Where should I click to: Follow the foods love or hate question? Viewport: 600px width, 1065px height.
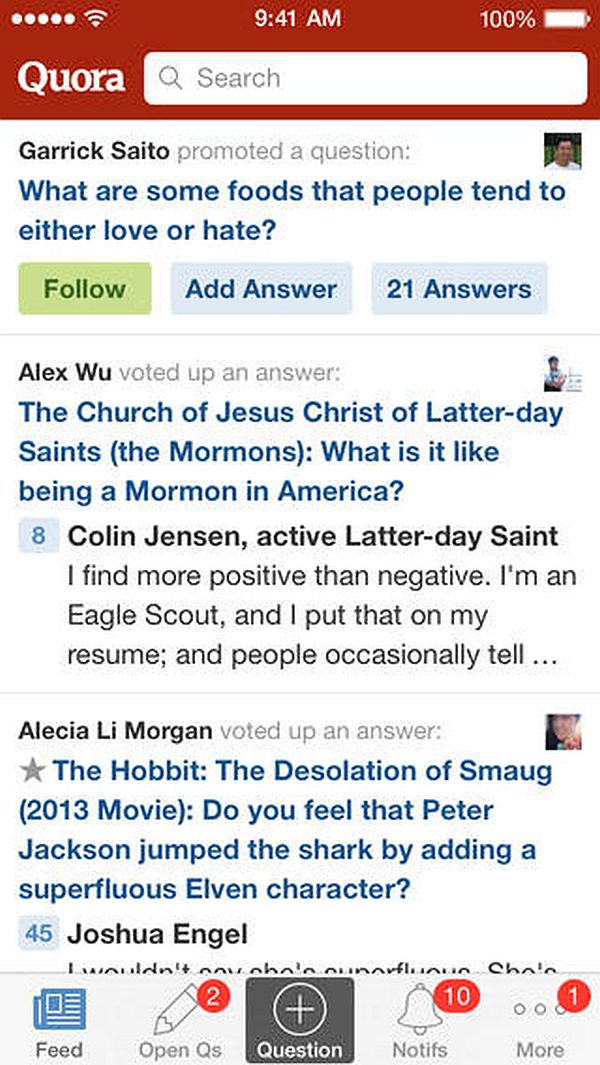[x=85, y=289]
